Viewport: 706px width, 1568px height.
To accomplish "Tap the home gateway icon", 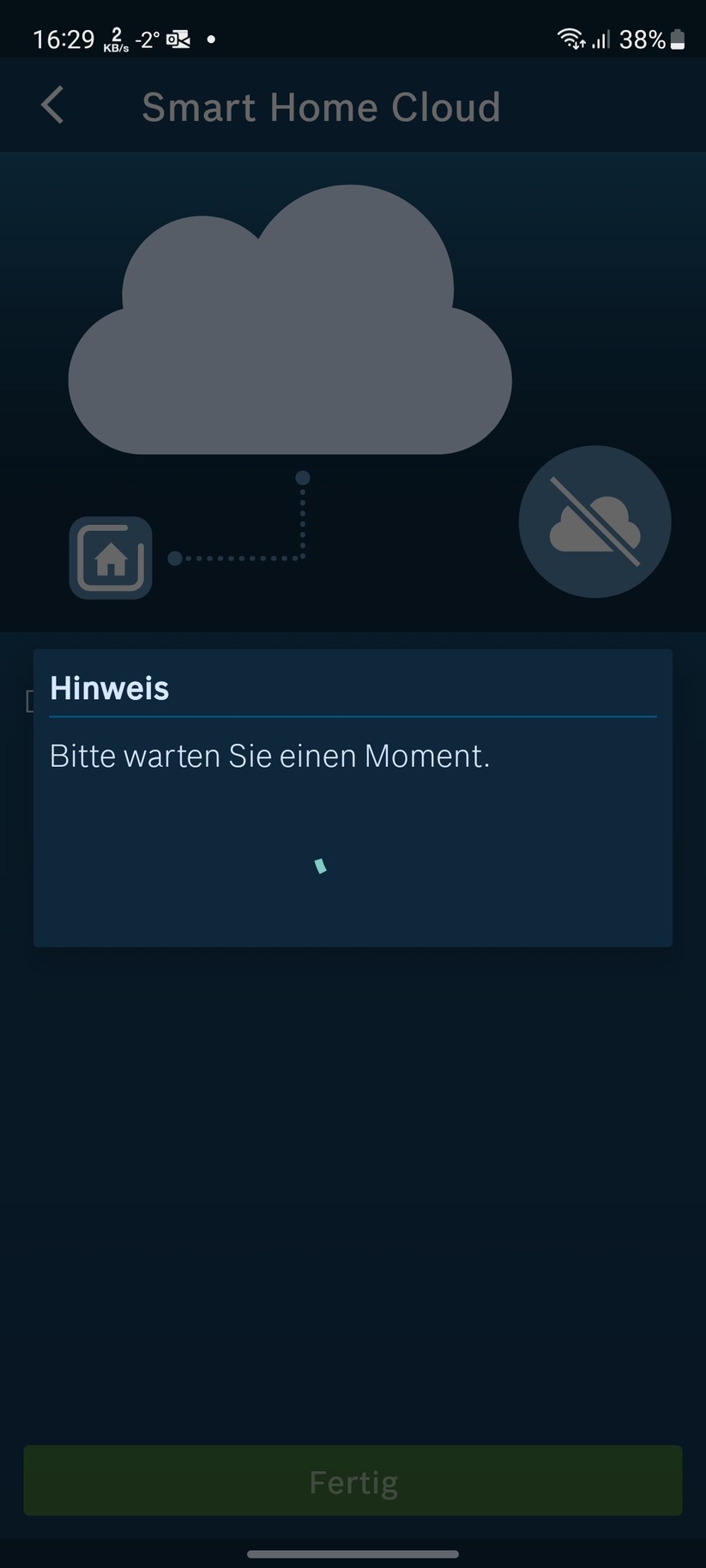I will (110, 558).
